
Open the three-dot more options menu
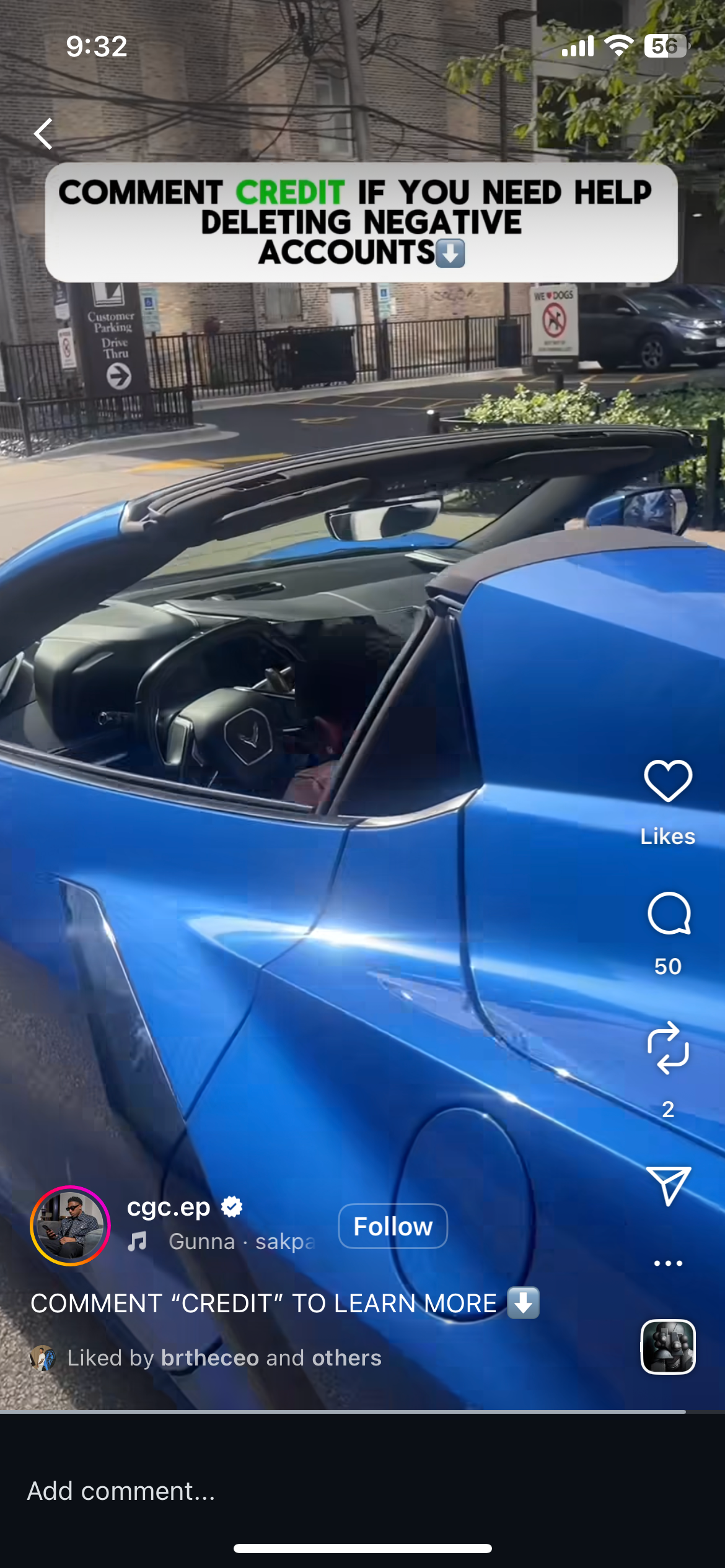pyautogui.click(x=667, y=1263)
